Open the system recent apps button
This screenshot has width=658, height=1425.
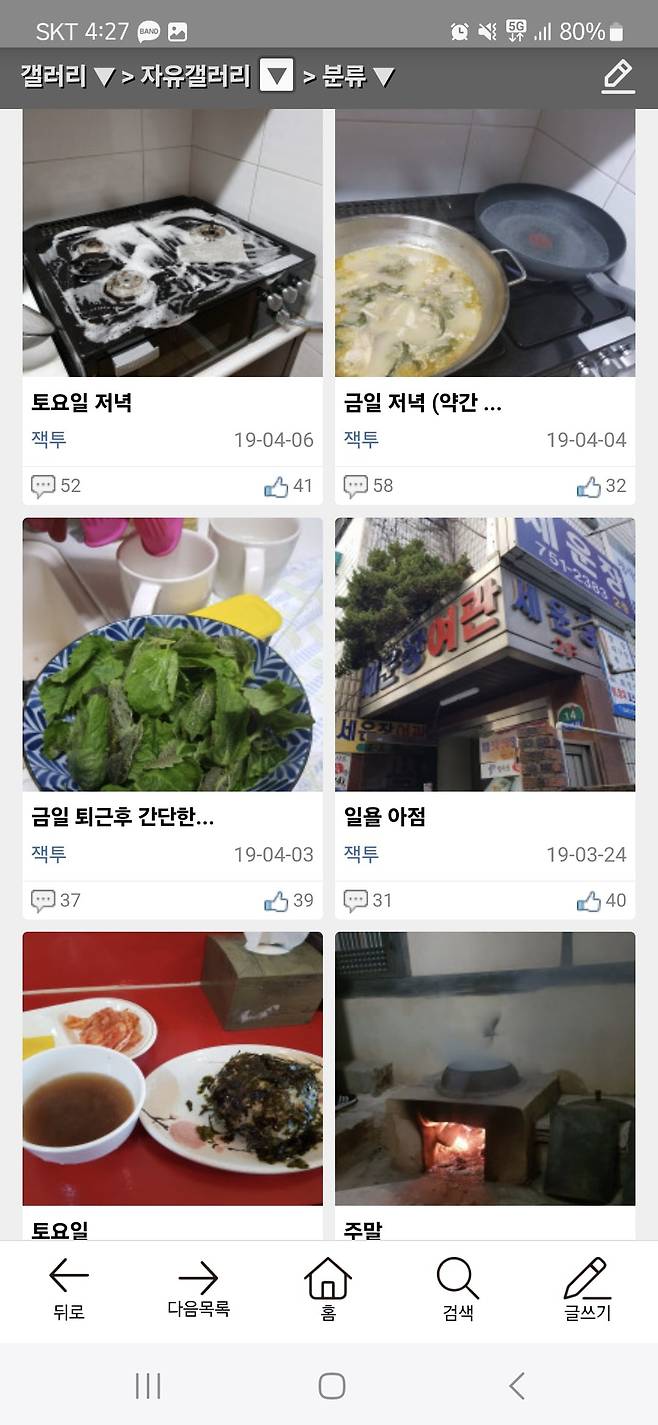(148, 1385)
